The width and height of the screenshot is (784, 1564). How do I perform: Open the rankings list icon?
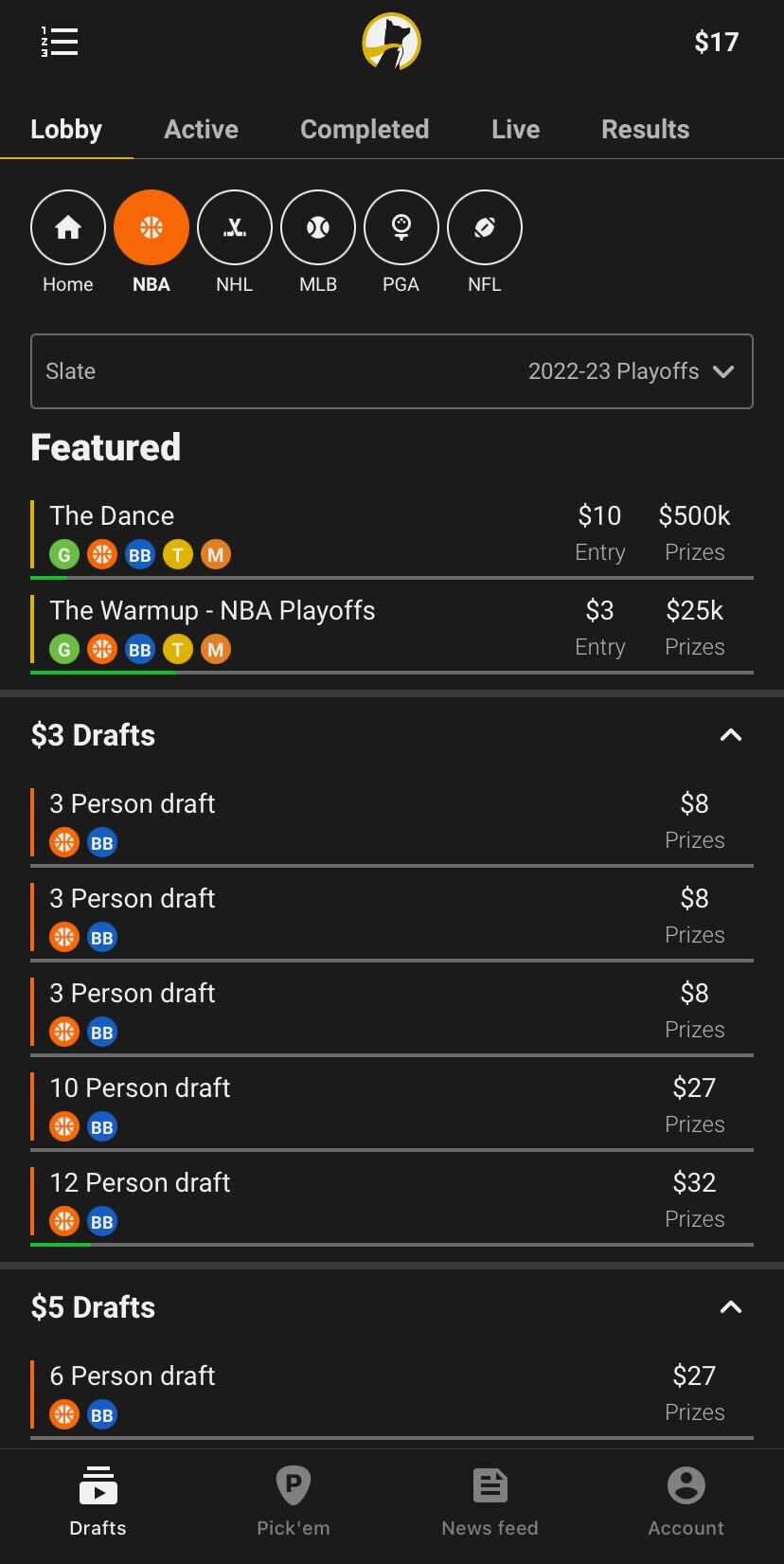60,42
